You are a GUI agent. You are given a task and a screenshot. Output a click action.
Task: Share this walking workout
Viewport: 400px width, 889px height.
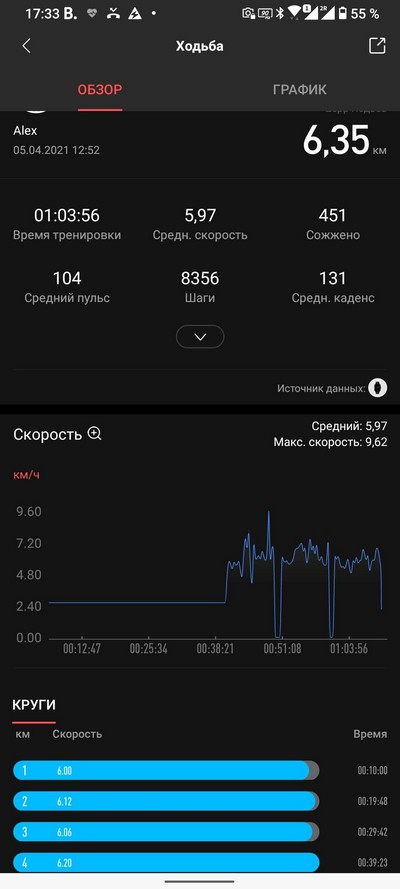(x=377, y=46)
